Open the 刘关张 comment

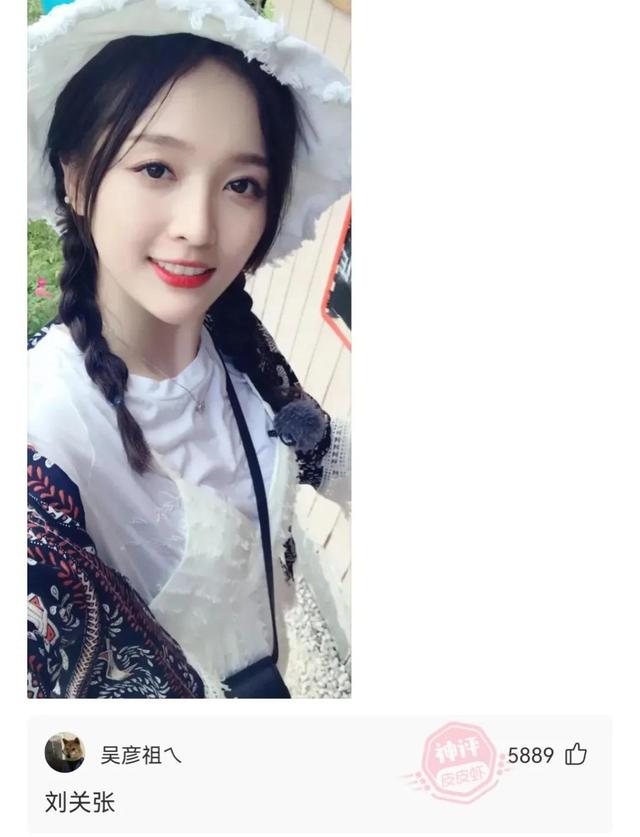tap(80, 802)
